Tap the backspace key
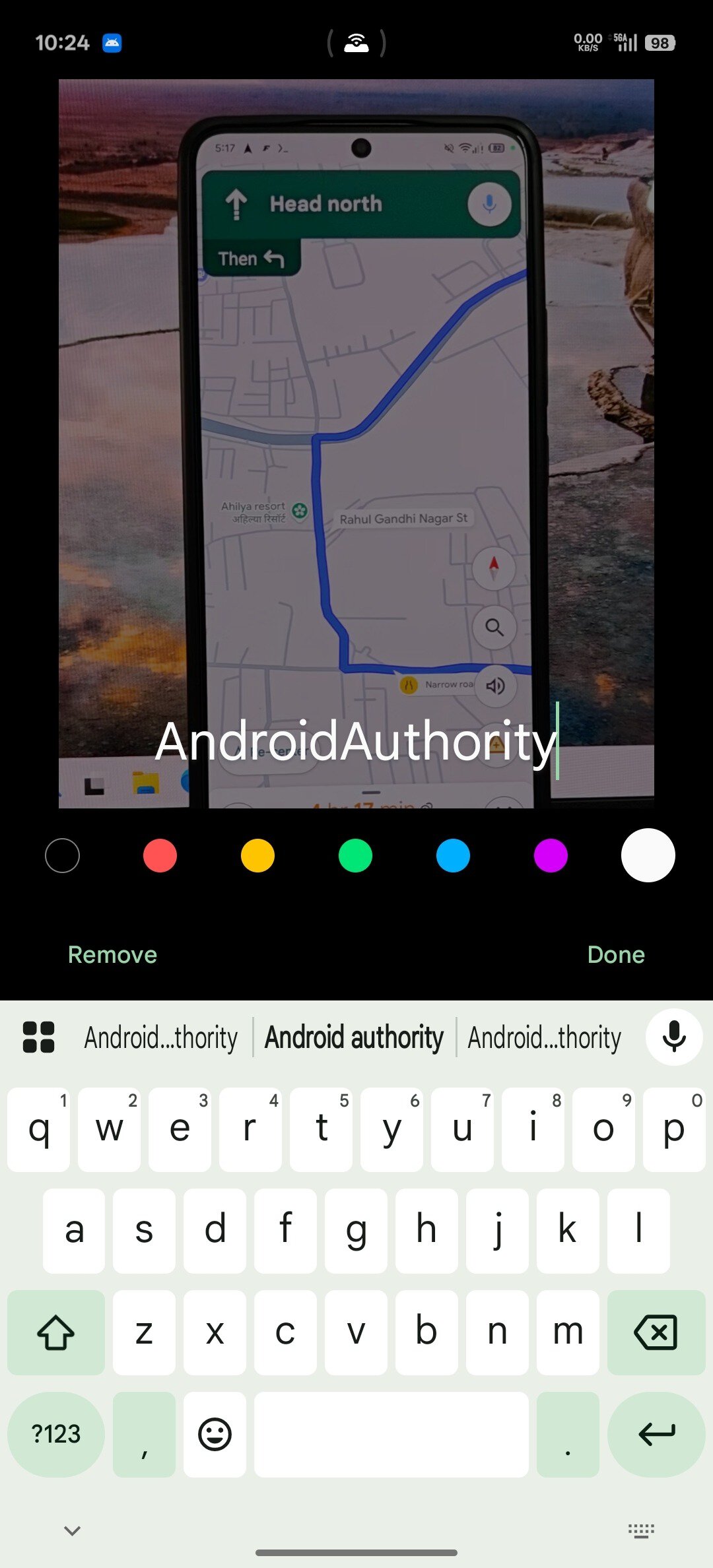This screenshot has height=1568, width=713. pyautogui.click(x=656, y=1332)
